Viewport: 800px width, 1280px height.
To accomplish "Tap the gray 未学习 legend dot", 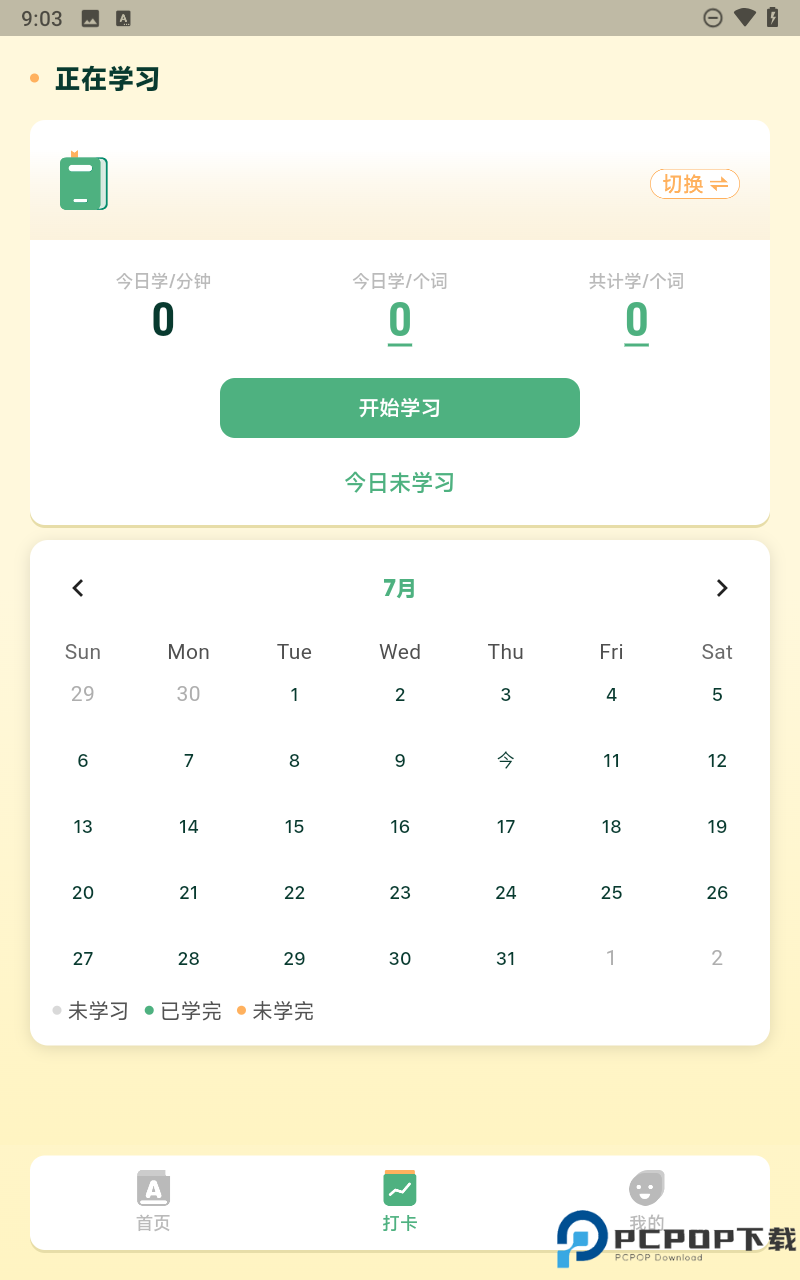I will pyautogui.click(x=58, y=1011).
